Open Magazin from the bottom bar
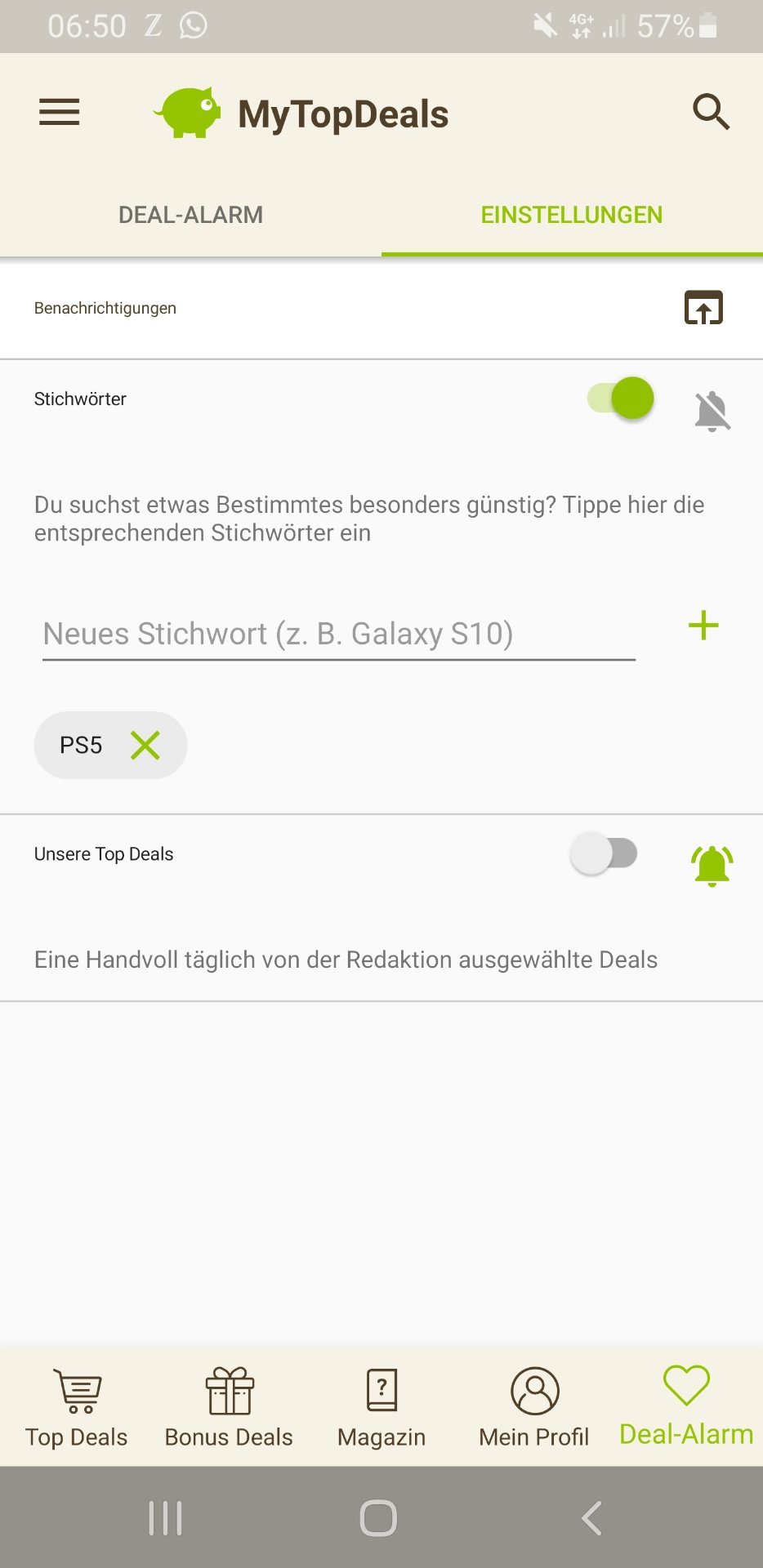The image size is (763, 1568). (381, 1407)
